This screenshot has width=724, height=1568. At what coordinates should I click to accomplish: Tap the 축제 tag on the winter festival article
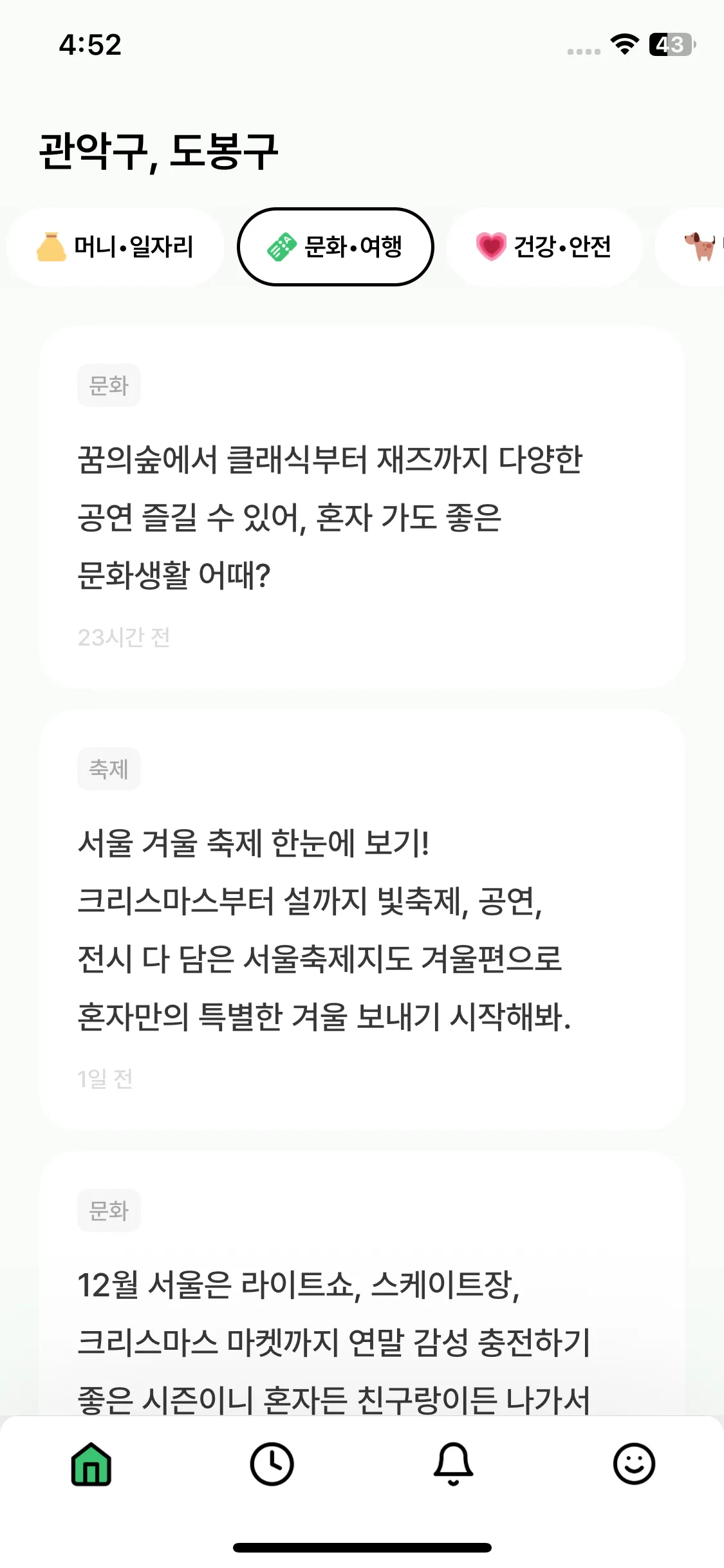[x=108, y=768]
